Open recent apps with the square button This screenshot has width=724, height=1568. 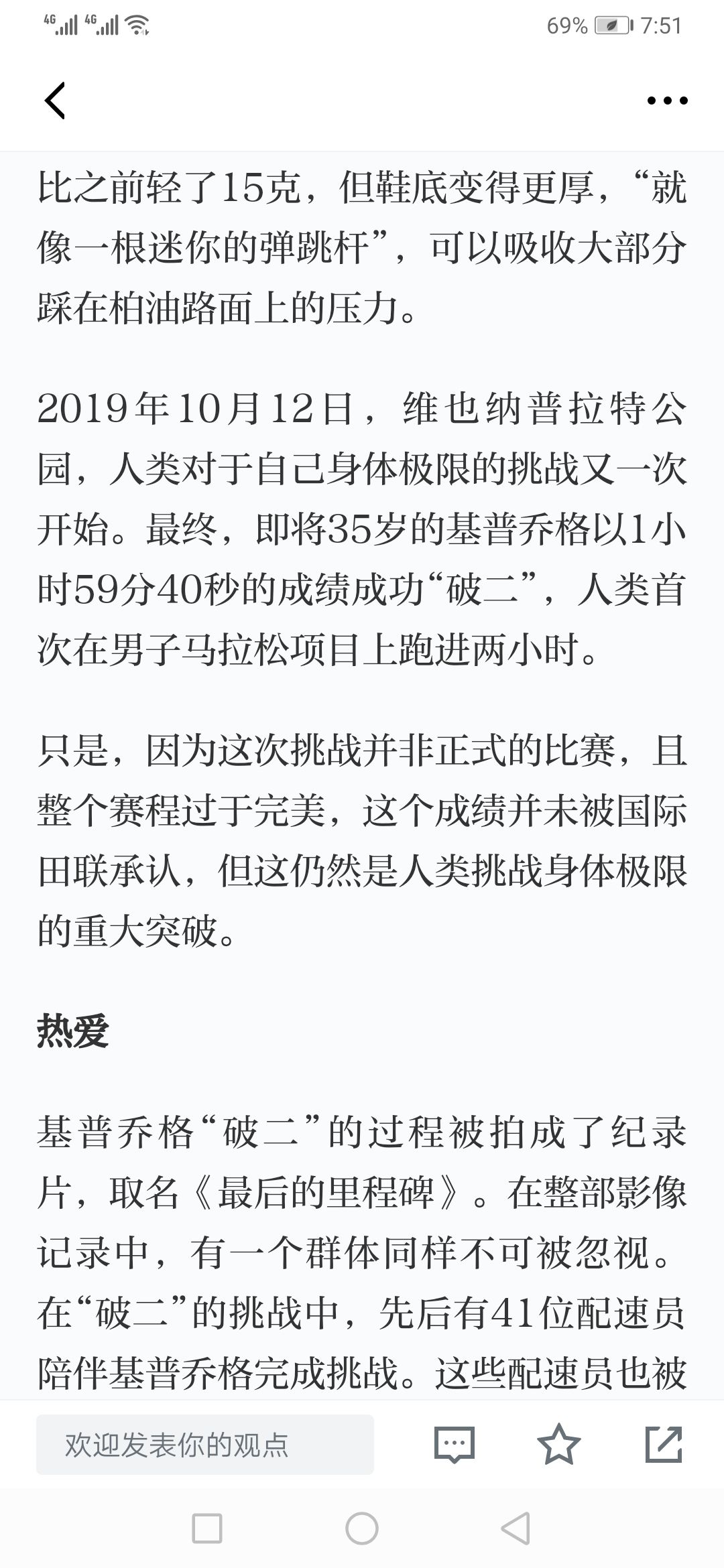207,1528
